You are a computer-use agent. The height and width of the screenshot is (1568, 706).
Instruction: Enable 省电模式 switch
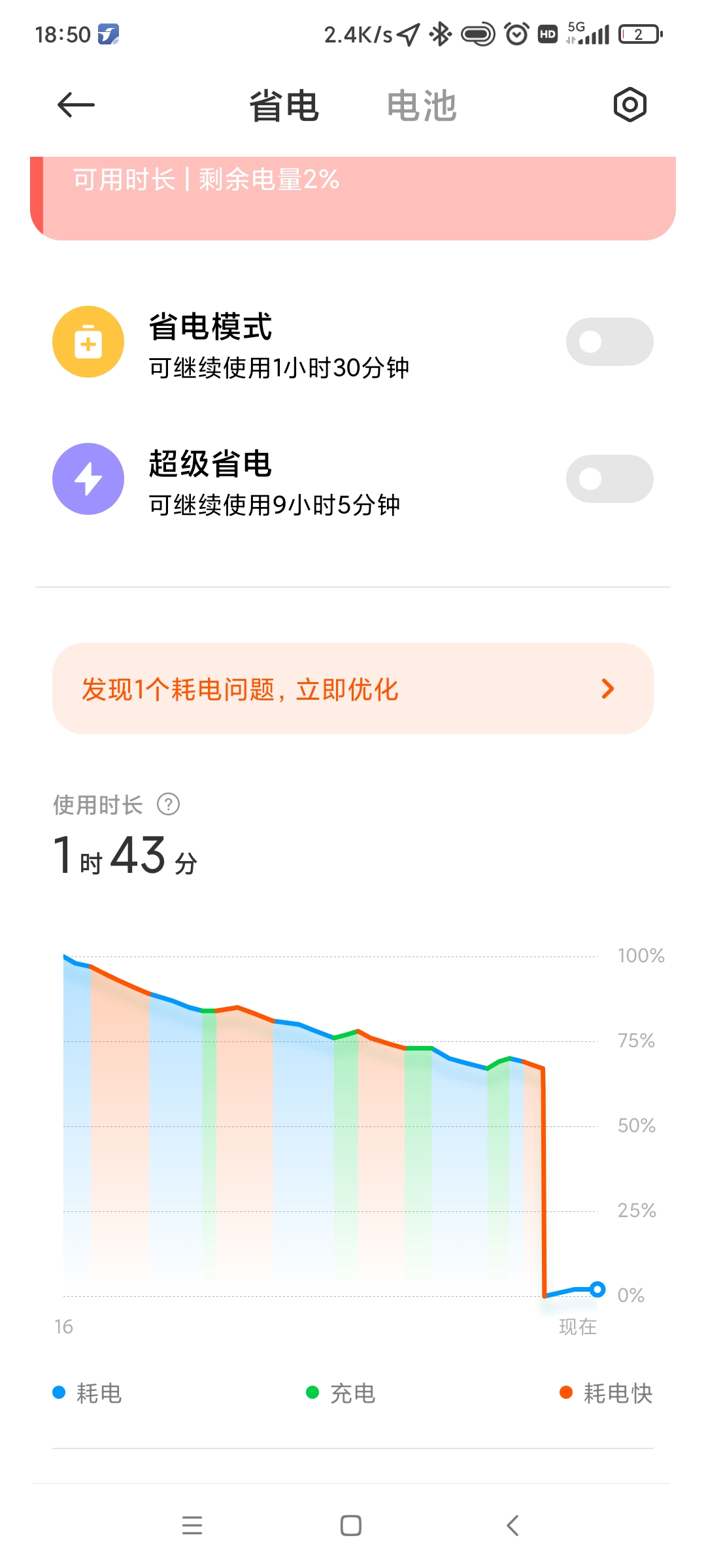[x=609, y=342]
